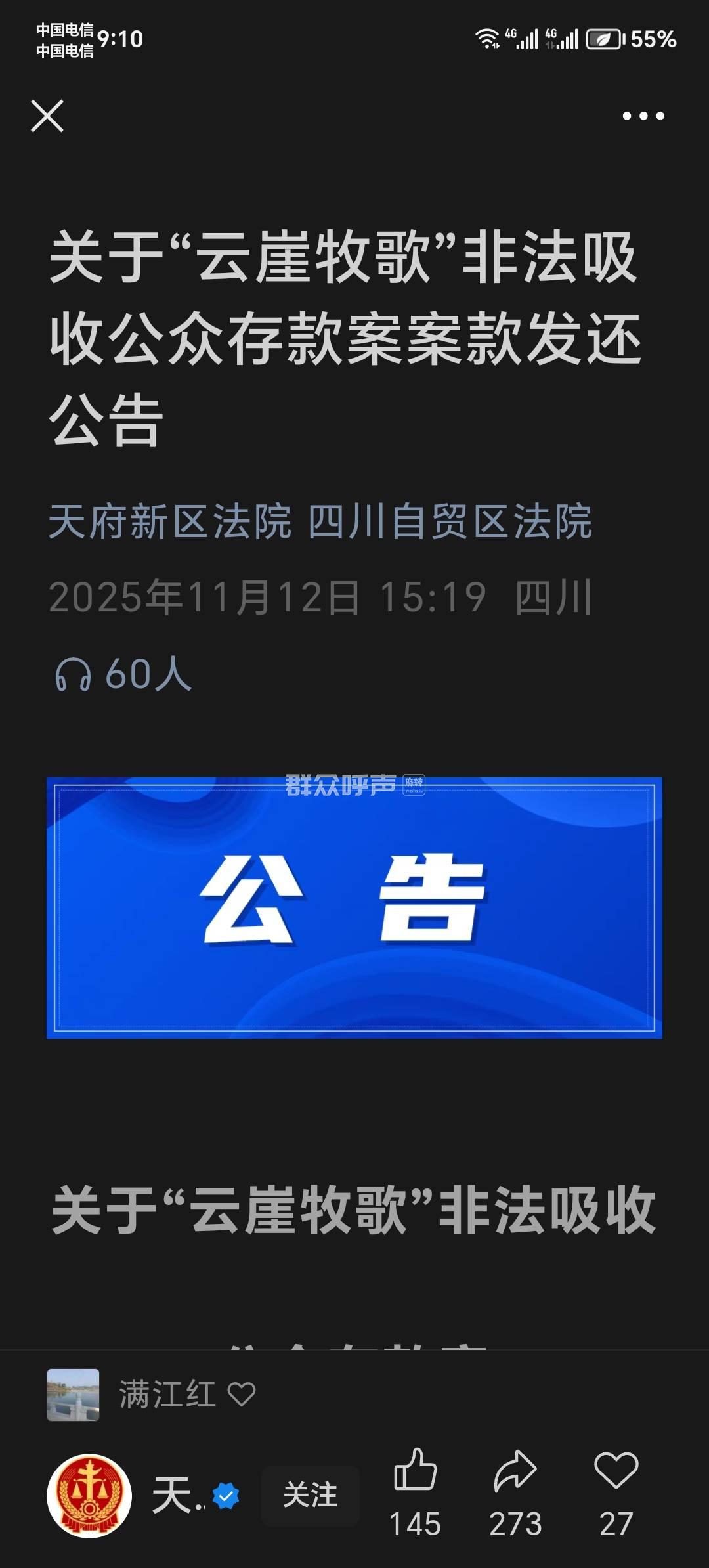The image size is (709, 1568).
Task: Tap the 关注 follow button
Action: pyautogui.click(x=310, y=1495)
